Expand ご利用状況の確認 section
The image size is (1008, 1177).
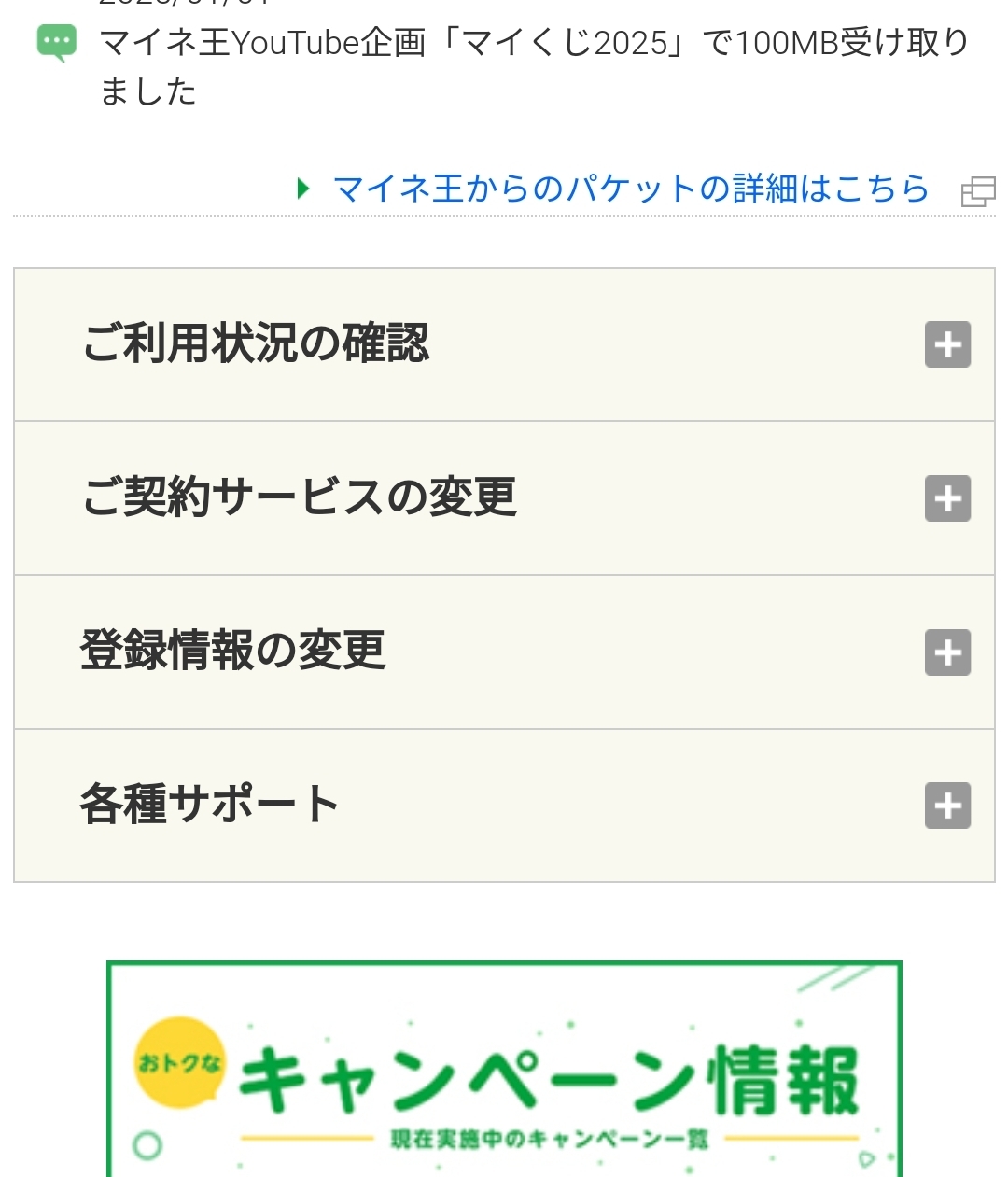coord(947,344)
